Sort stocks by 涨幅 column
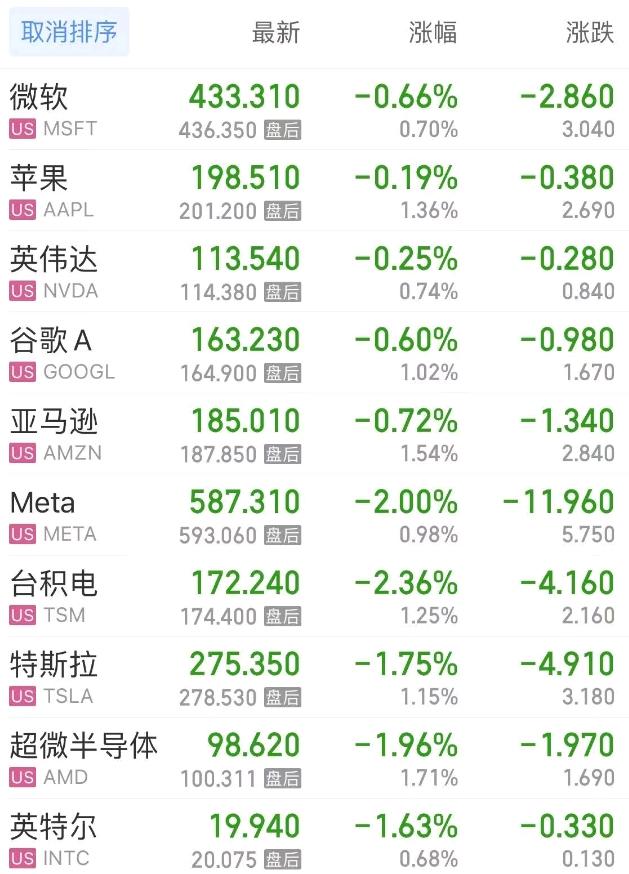 point(432,32)
